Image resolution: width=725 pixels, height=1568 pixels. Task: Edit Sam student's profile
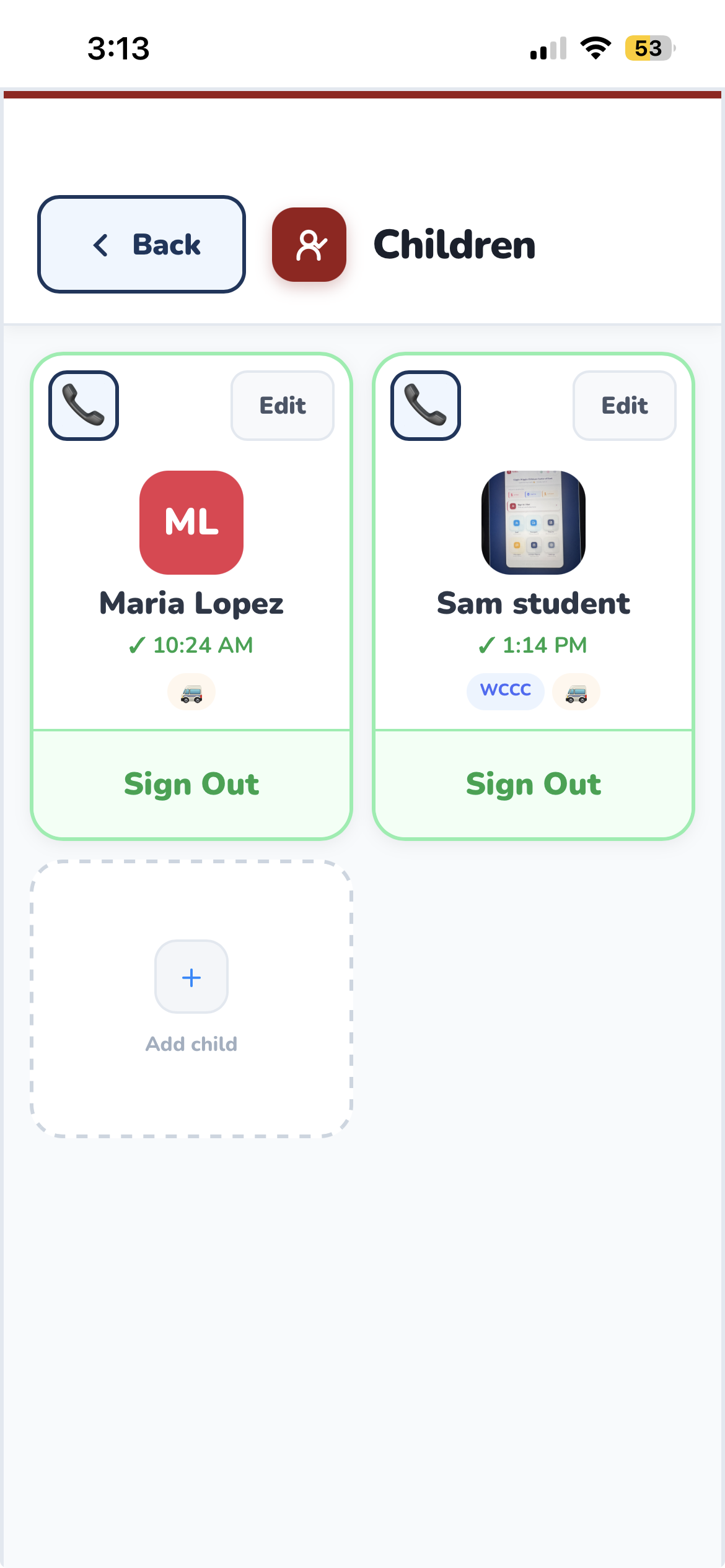pos(625,406)
